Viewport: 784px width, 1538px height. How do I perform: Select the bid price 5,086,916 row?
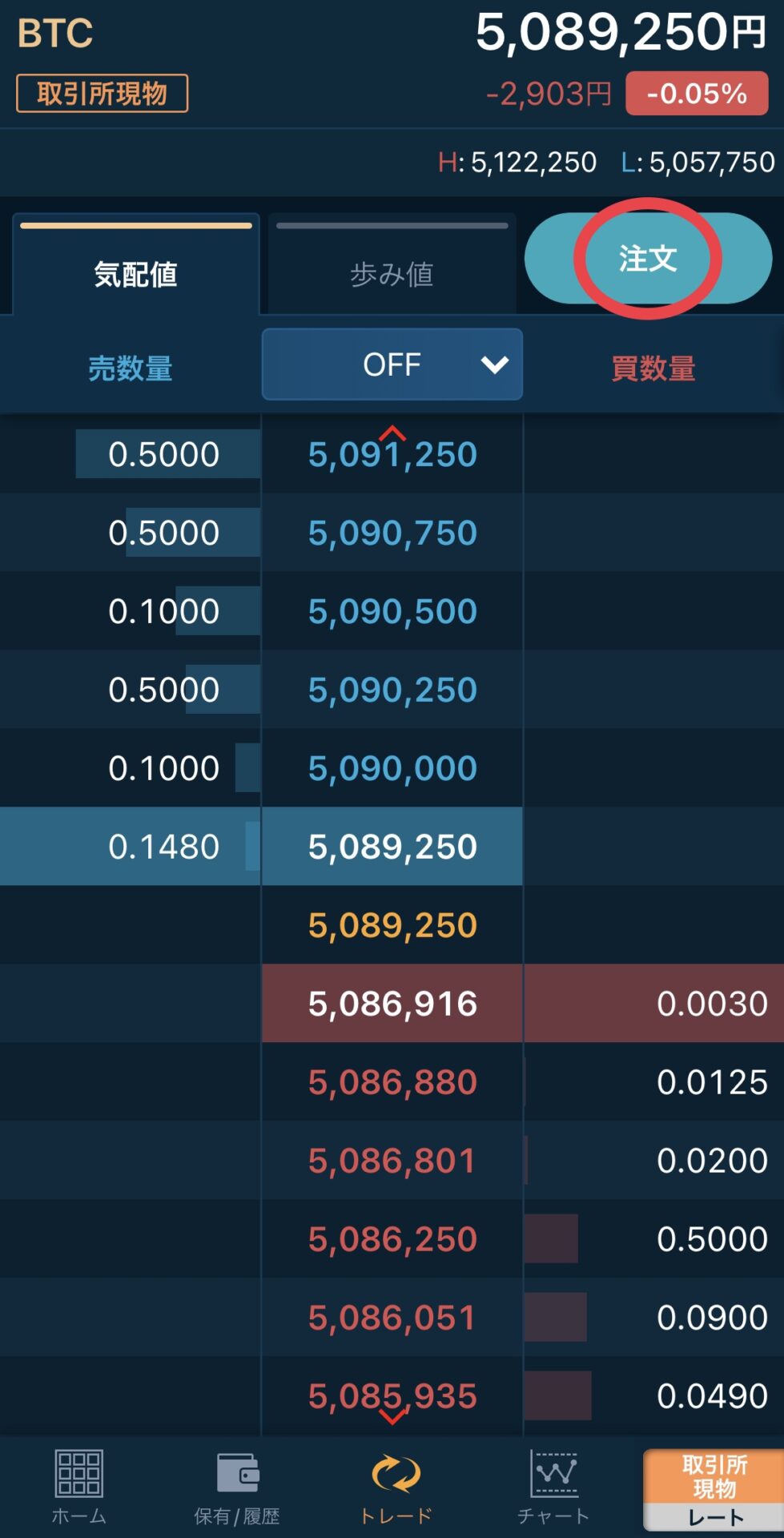[392, 1004]
